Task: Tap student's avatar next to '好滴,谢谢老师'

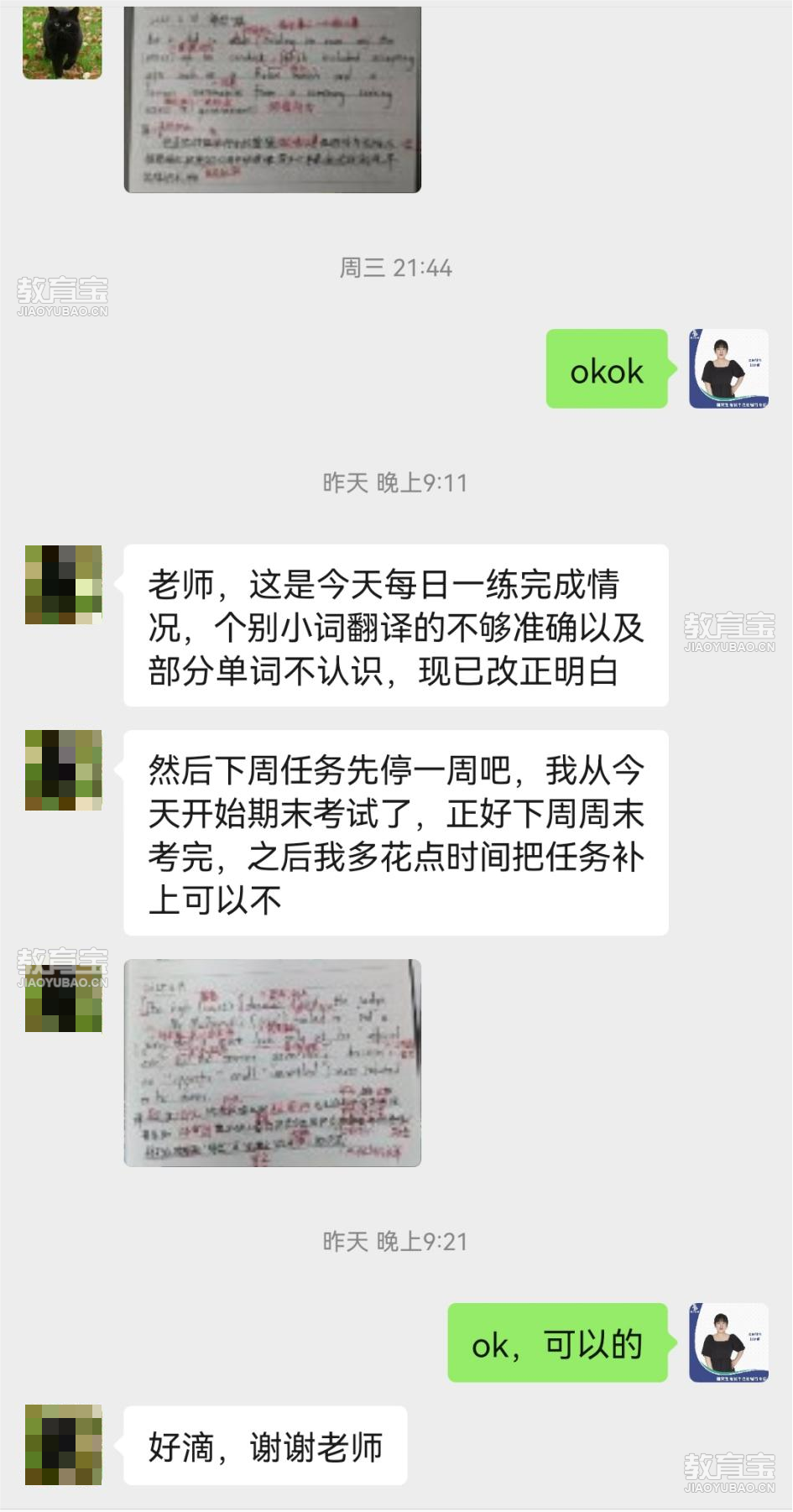Action: 64,1445
